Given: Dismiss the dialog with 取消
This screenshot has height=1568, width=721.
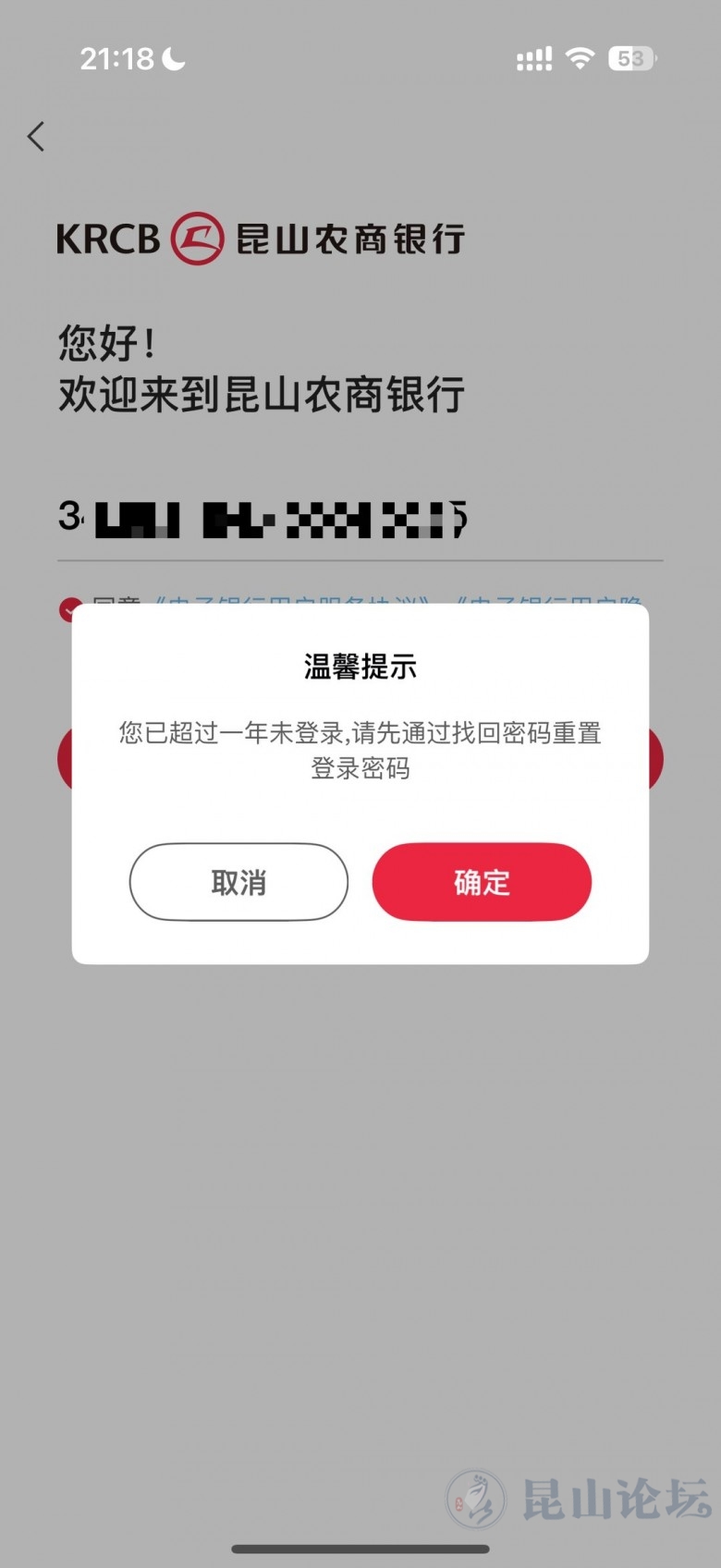Looking at the screenshot, I should 238,882.
